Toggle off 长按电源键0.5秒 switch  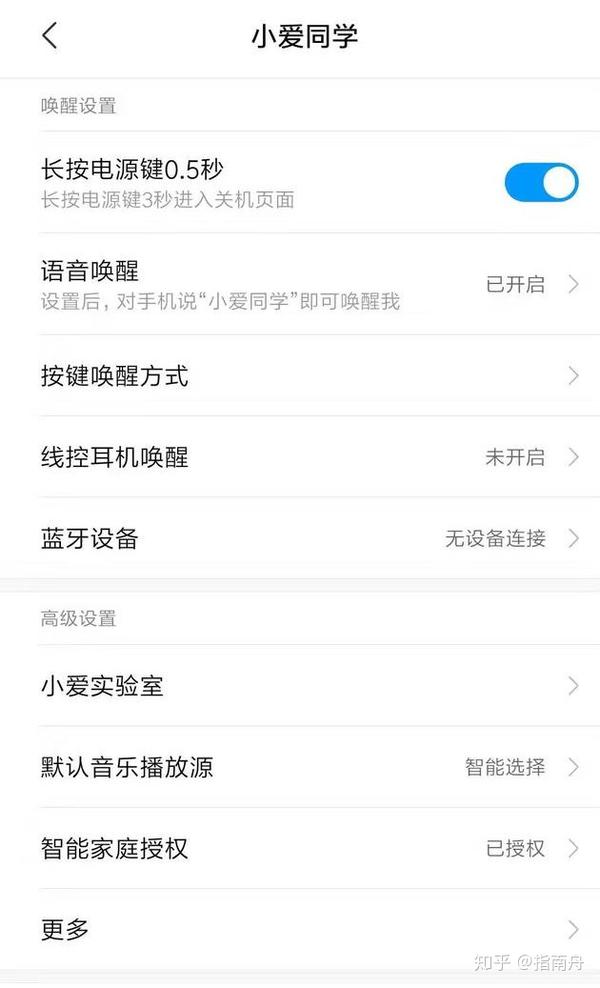(x=541, y=182)
